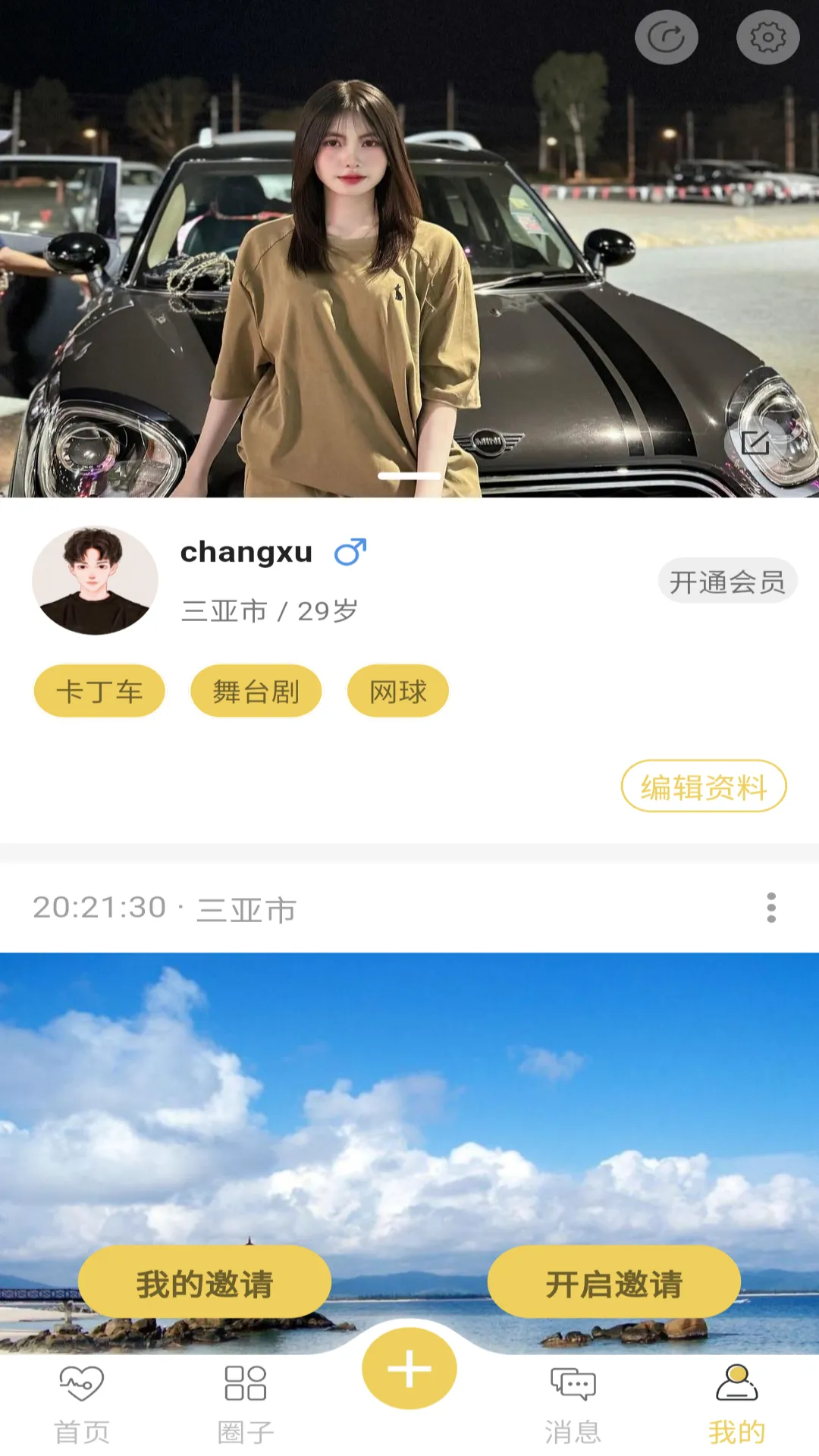Select the 卡丁车 interest tag

click(99, 690)
